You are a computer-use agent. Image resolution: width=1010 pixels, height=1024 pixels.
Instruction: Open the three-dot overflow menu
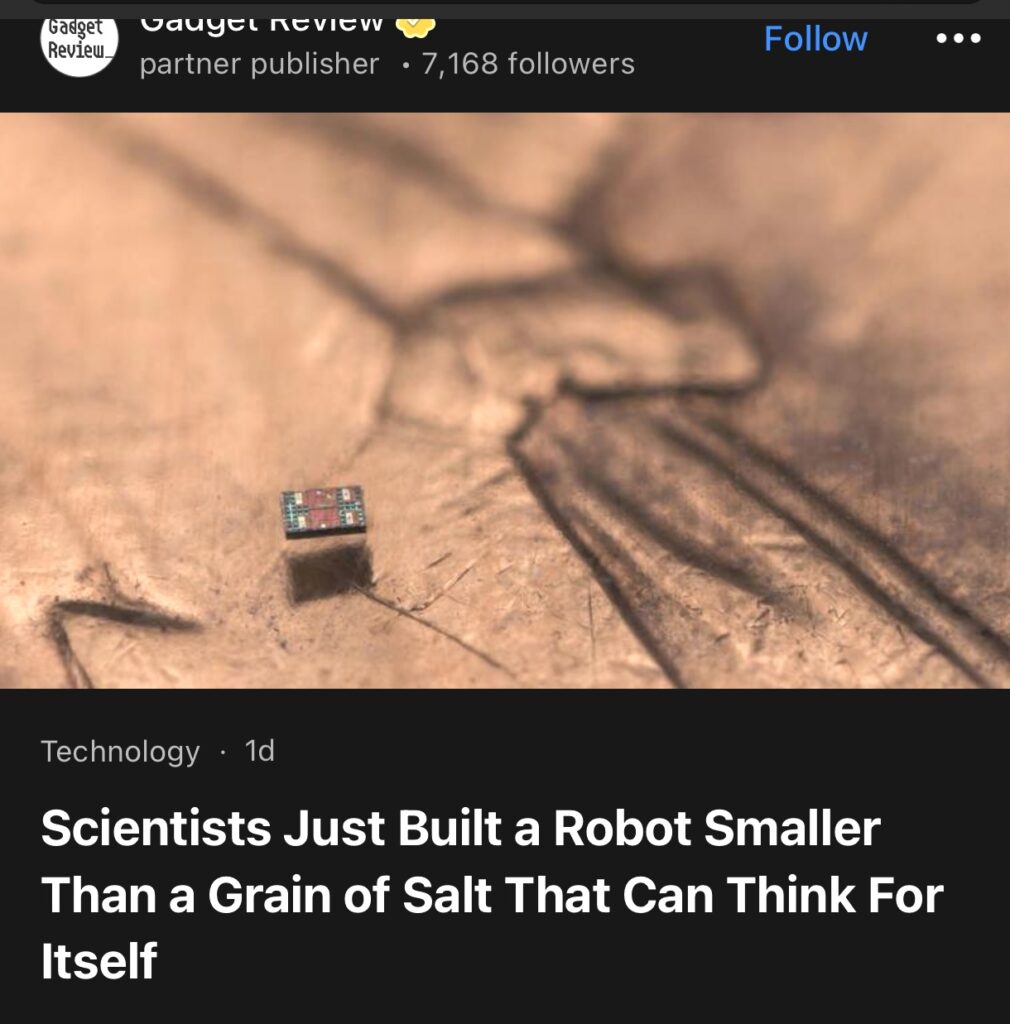959,39
